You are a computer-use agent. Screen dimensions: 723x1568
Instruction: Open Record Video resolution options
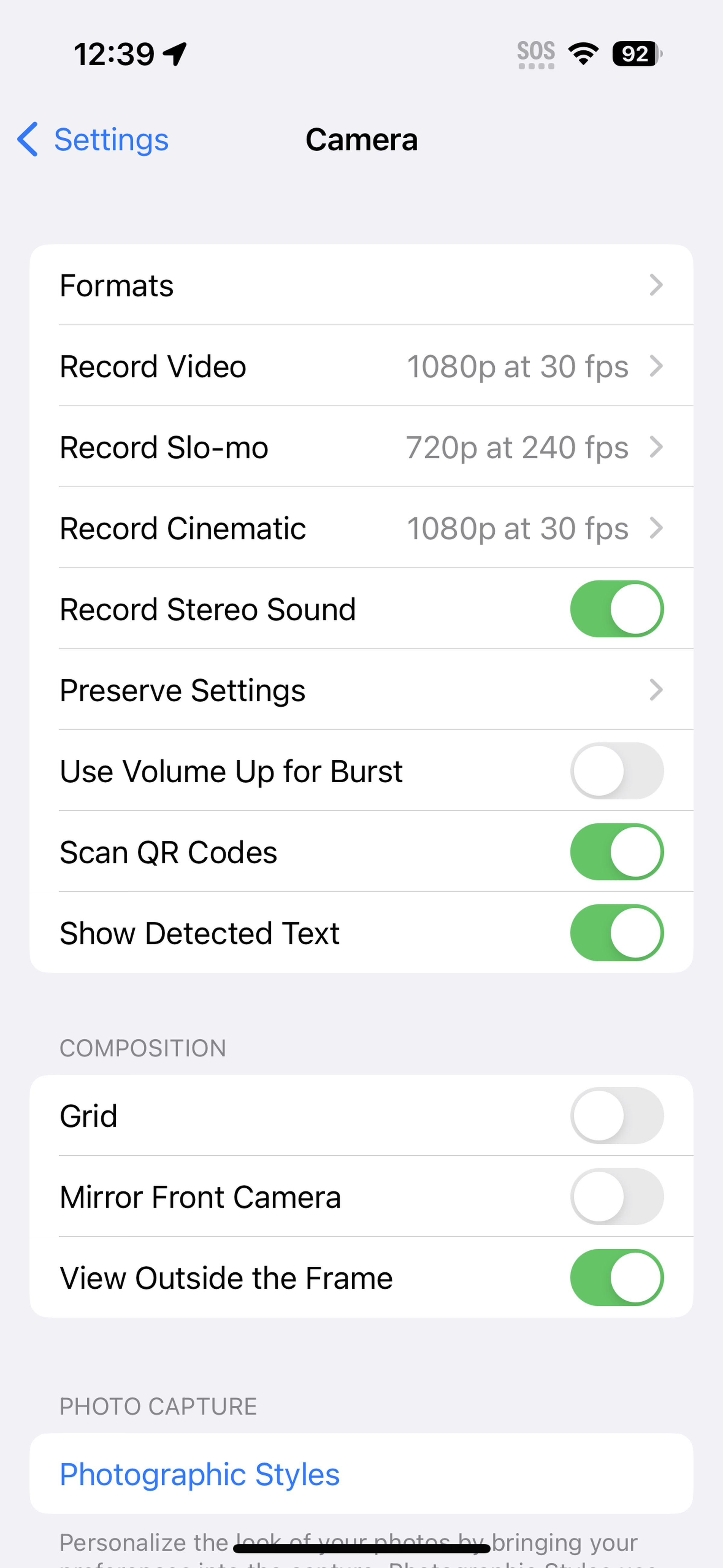(x=361, y=366)
